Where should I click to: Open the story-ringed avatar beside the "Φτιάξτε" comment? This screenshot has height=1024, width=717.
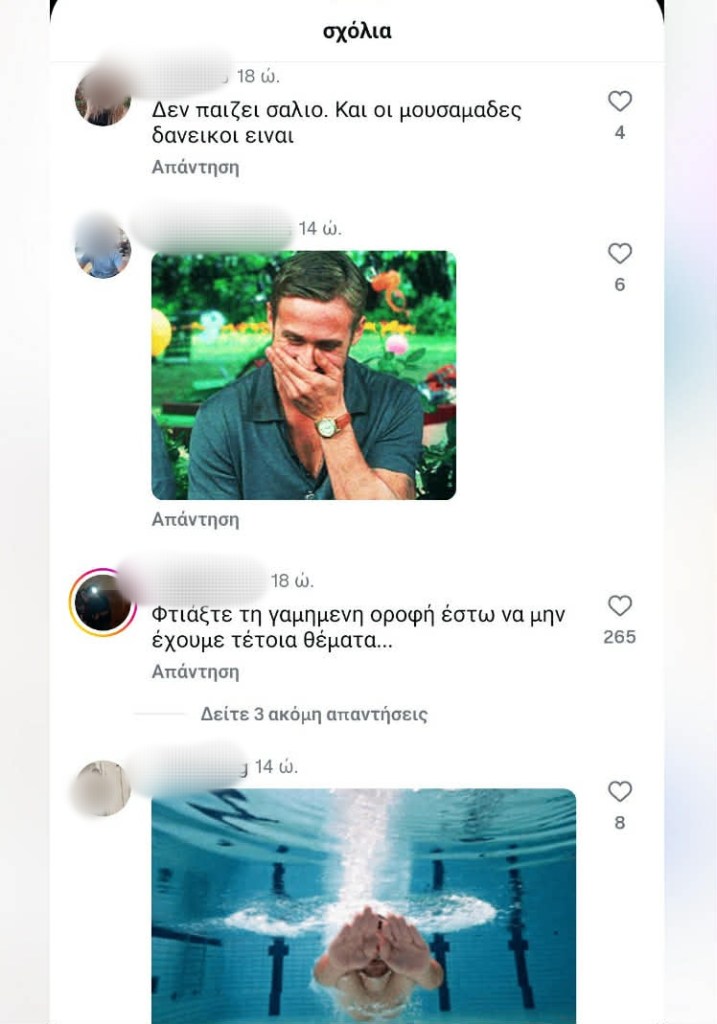pyautogui.click(x=102, y=603)
